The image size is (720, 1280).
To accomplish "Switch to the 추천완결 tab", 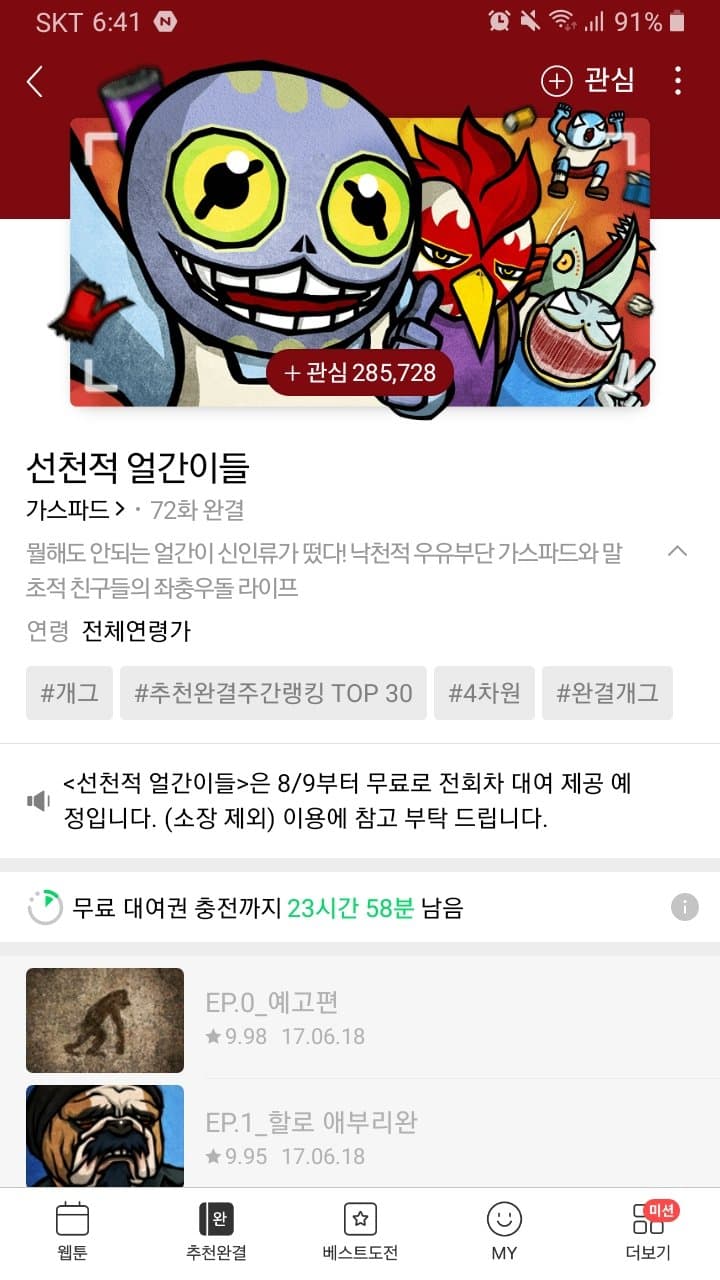I will tap(216, 1232).
